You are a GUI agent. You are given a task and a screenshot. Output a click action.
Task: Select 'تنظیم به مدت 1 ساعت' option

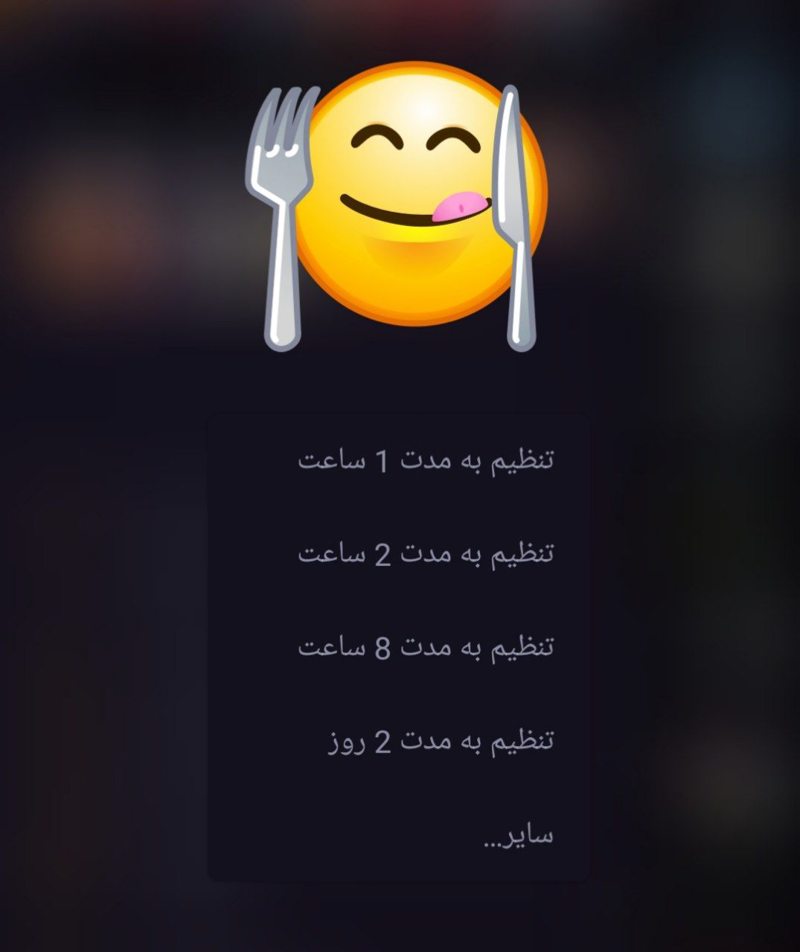426,460
